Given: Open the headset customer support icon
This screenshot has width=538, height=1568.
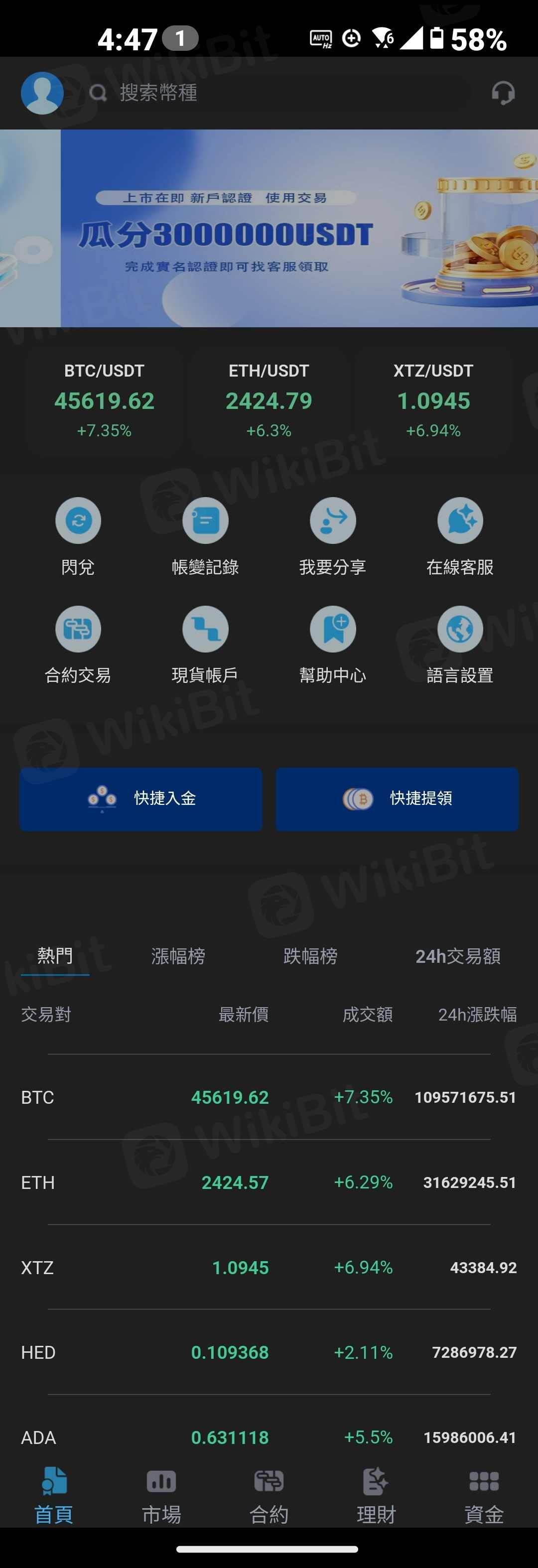Looking at the screenshot, I should tap(503, 93).
